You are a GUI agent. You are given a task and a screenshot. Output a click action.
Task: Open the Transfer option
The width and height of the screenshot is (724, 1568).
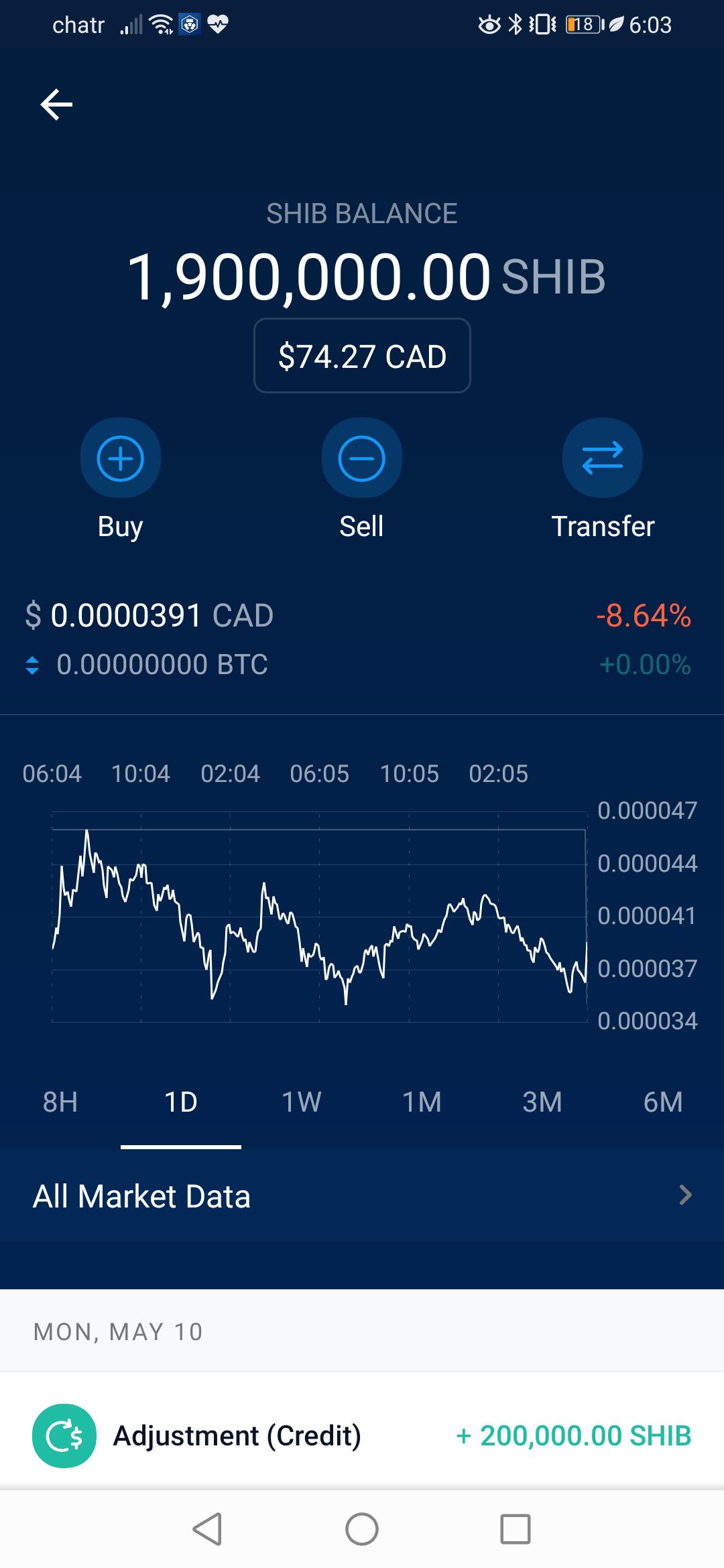tap(603, 458)
